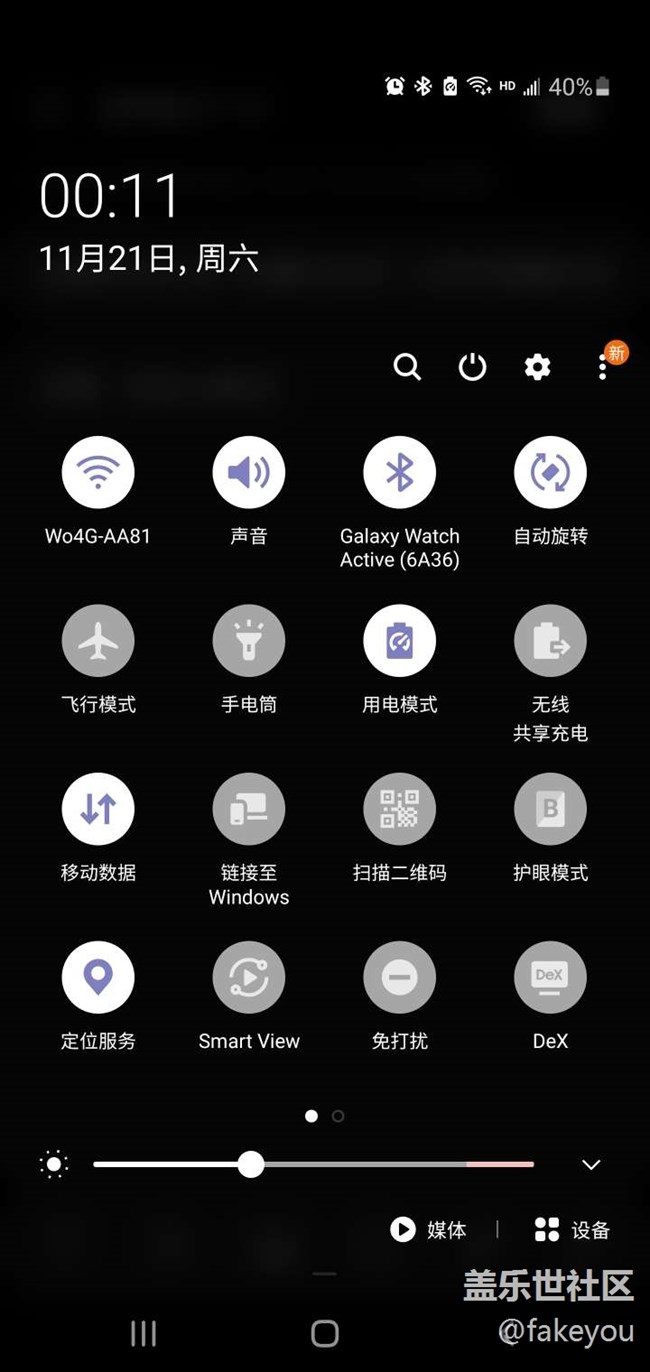This screenshot has width=650, height=1372.
Task: Turn off the Bluetooth tile
Action: (x=399, y=471)
